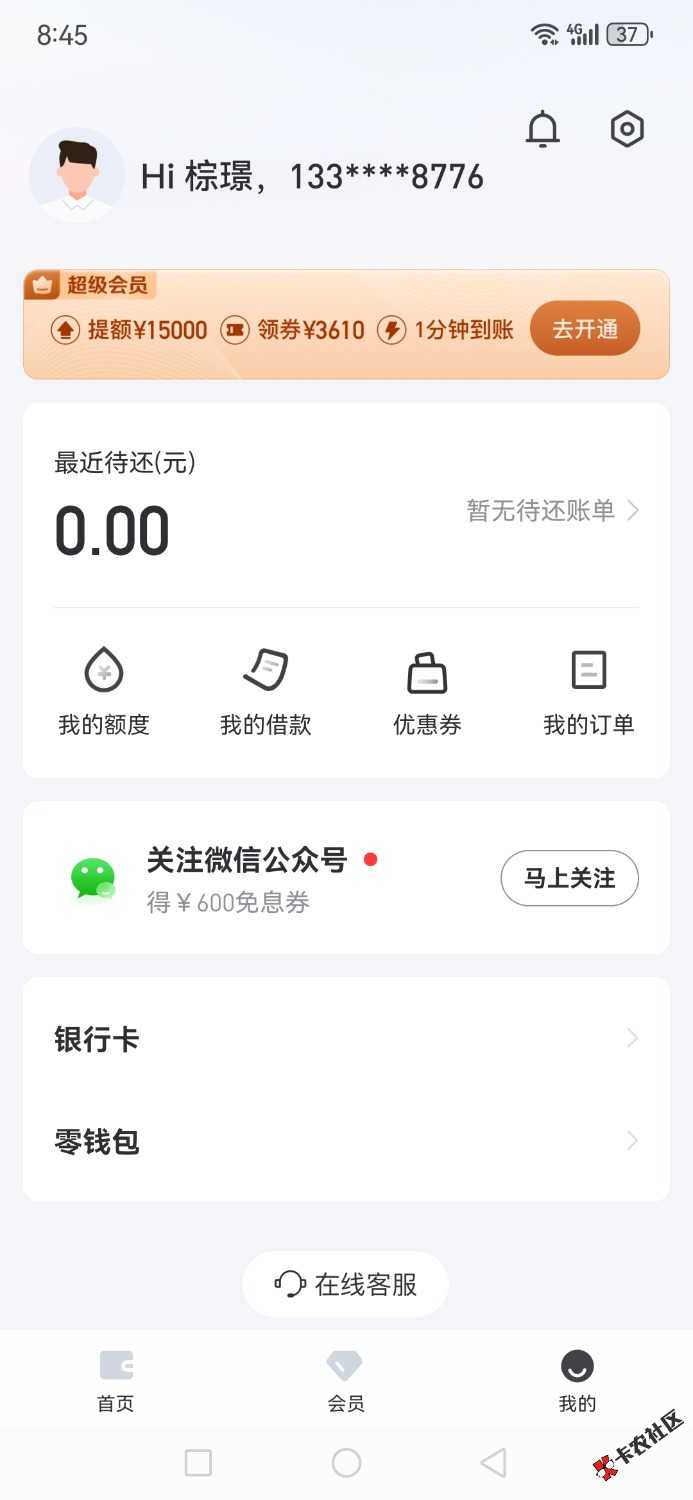Open the 零钱包 wallet row
693x1500 pixels.
click(x=346, y=1141)
